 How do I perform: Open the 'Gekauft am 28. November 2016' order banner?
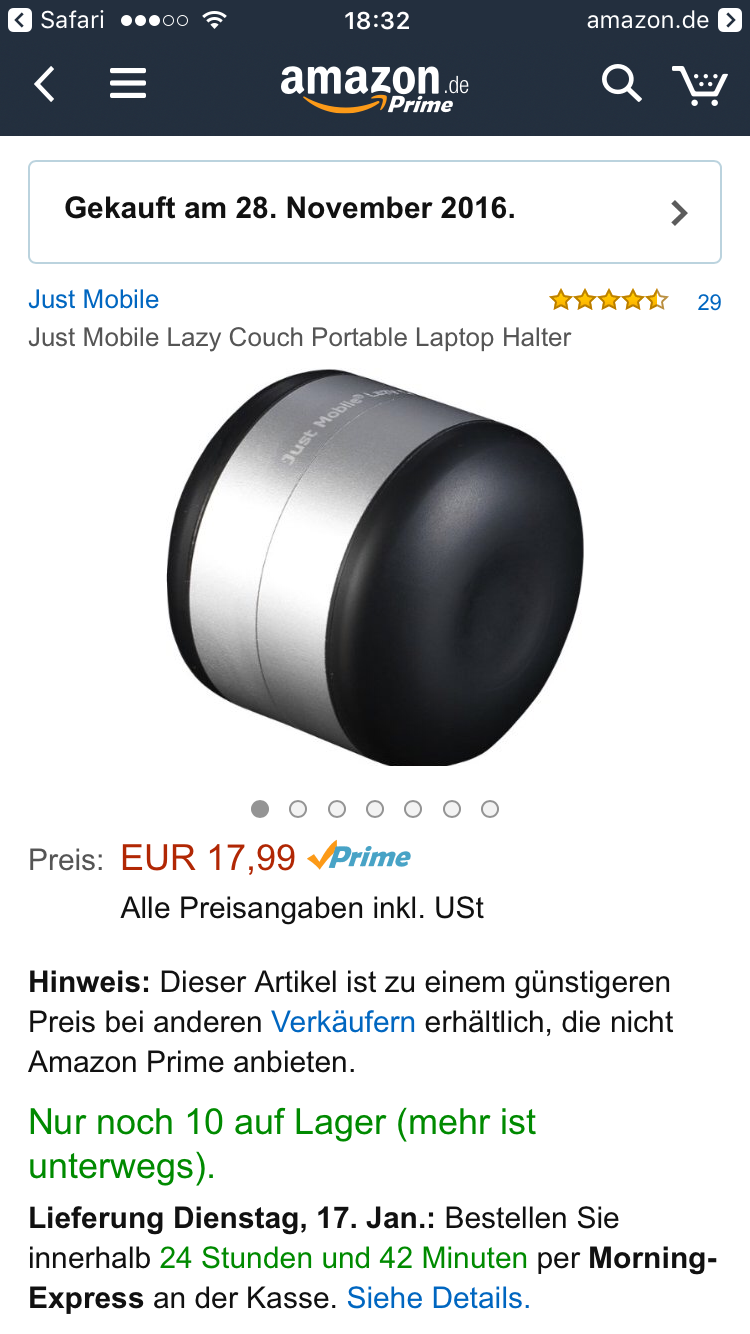[x=375, y=211]
